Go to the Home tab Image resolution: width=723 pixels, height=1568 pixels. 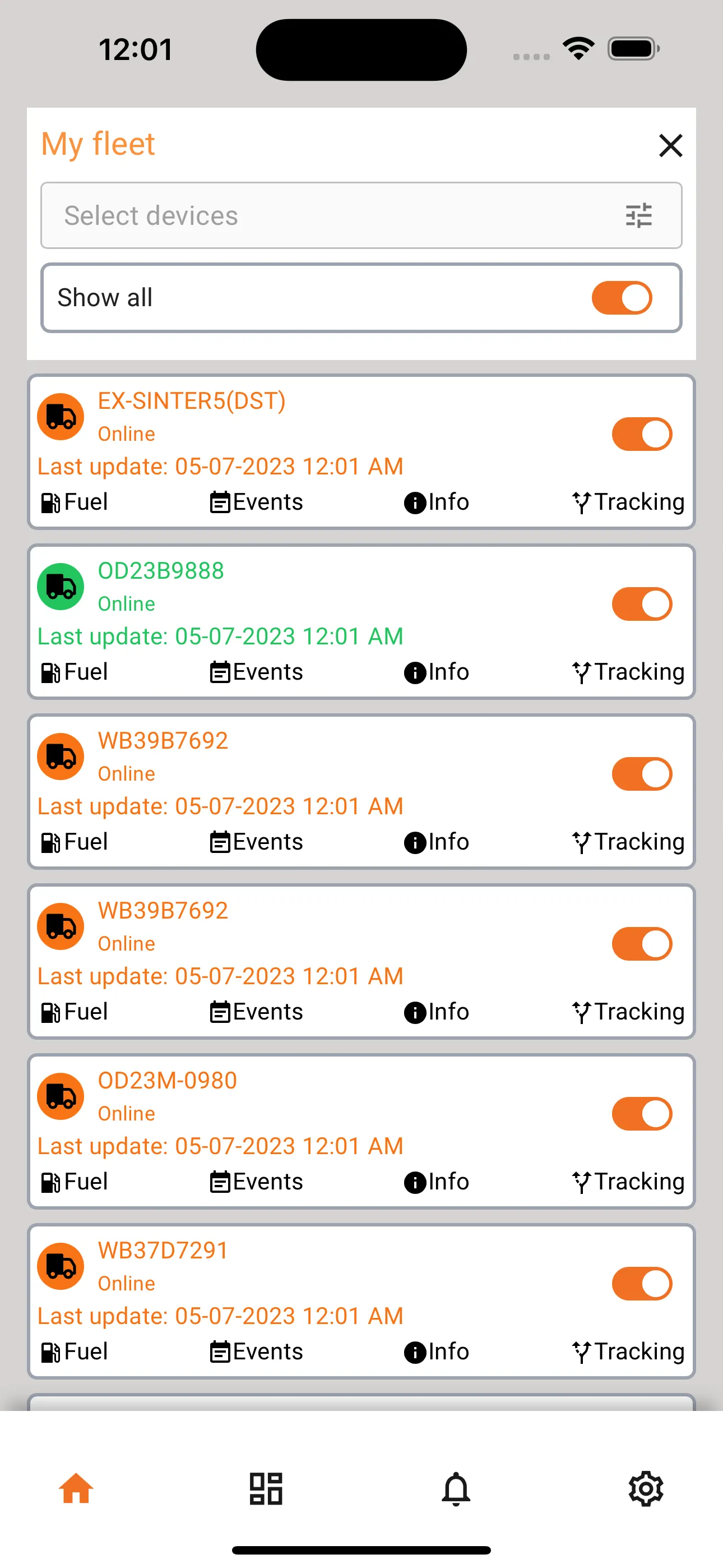(x=76, y=1489)
